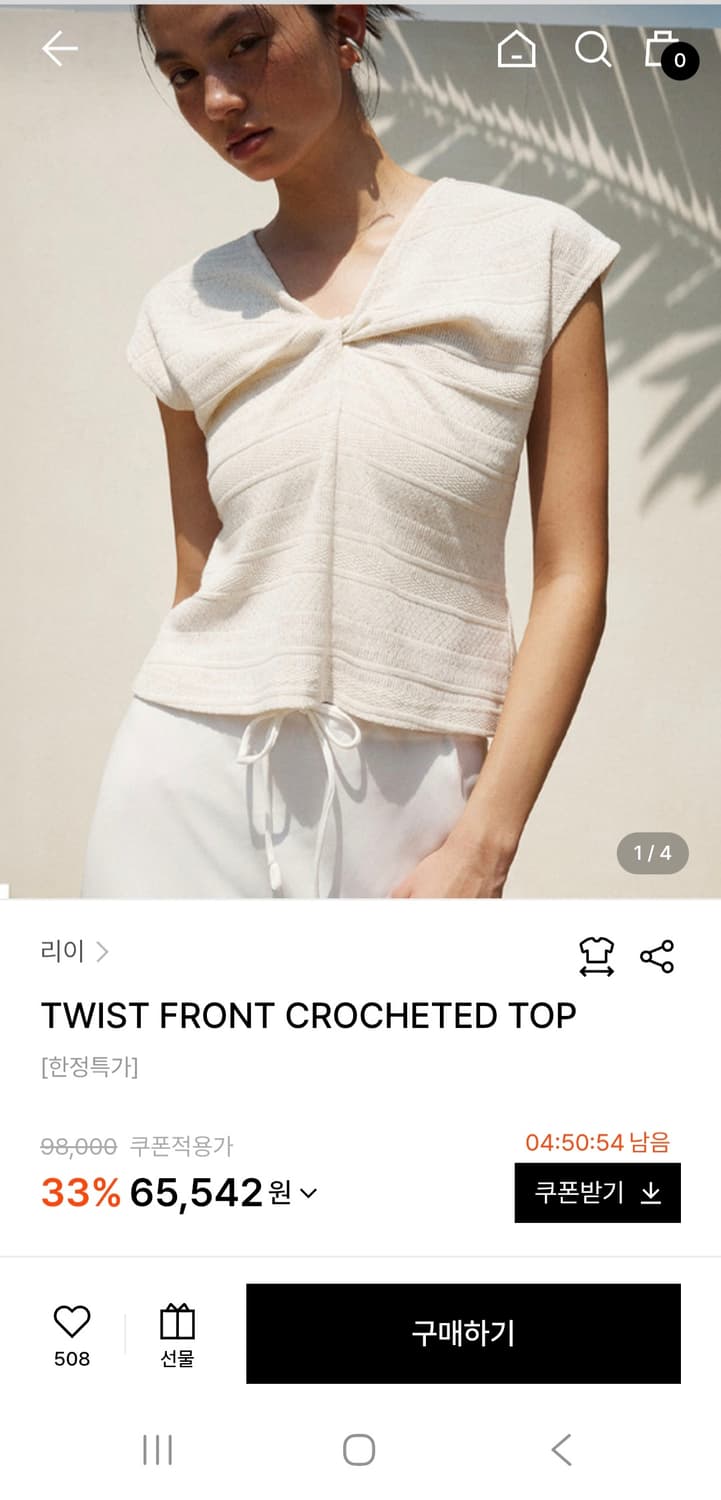721x1500 pixels.
Task: Open the similar-items clothing icon
Action: pyautogui.click(x=596, y=956)
